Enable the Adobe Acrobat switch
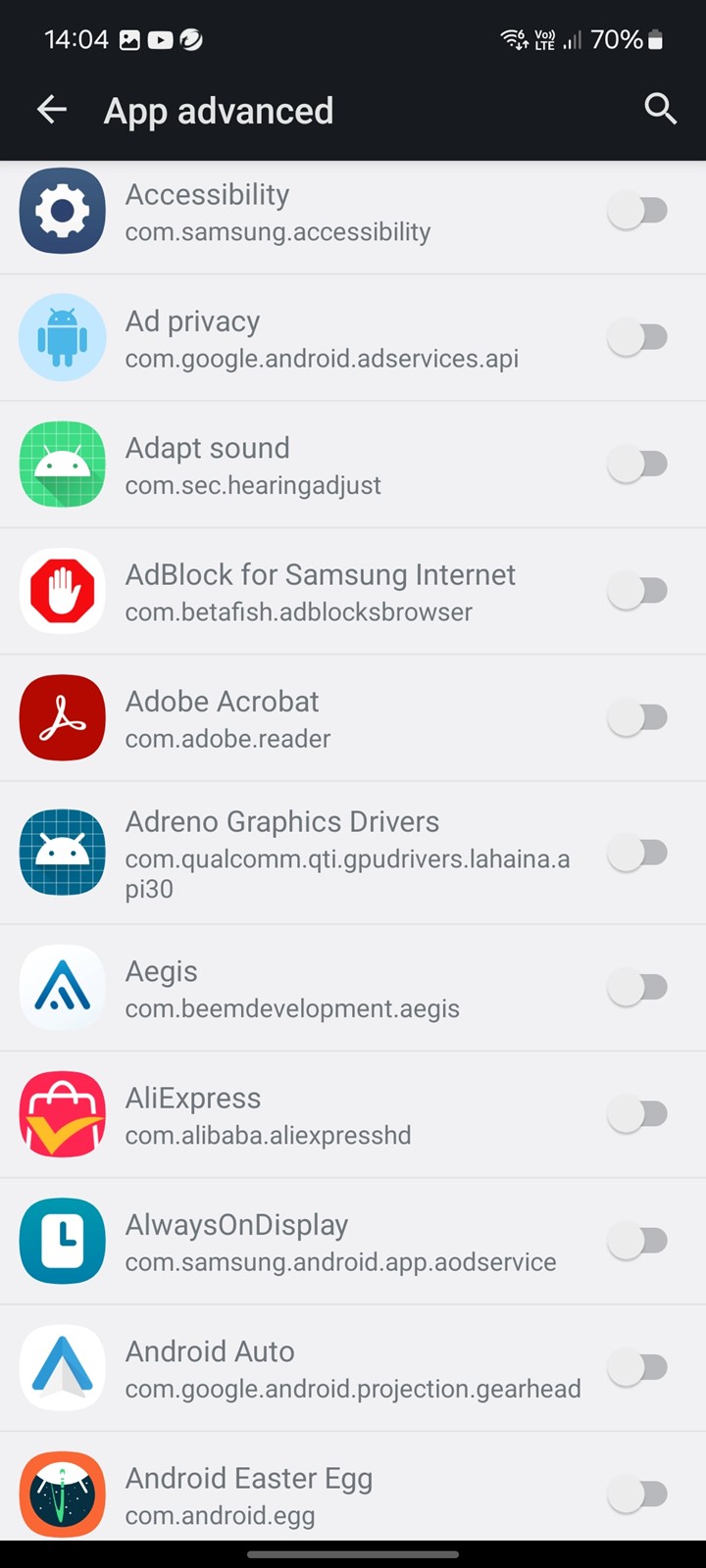Viewport: 706px width, 1568px height. click(638, 717)
